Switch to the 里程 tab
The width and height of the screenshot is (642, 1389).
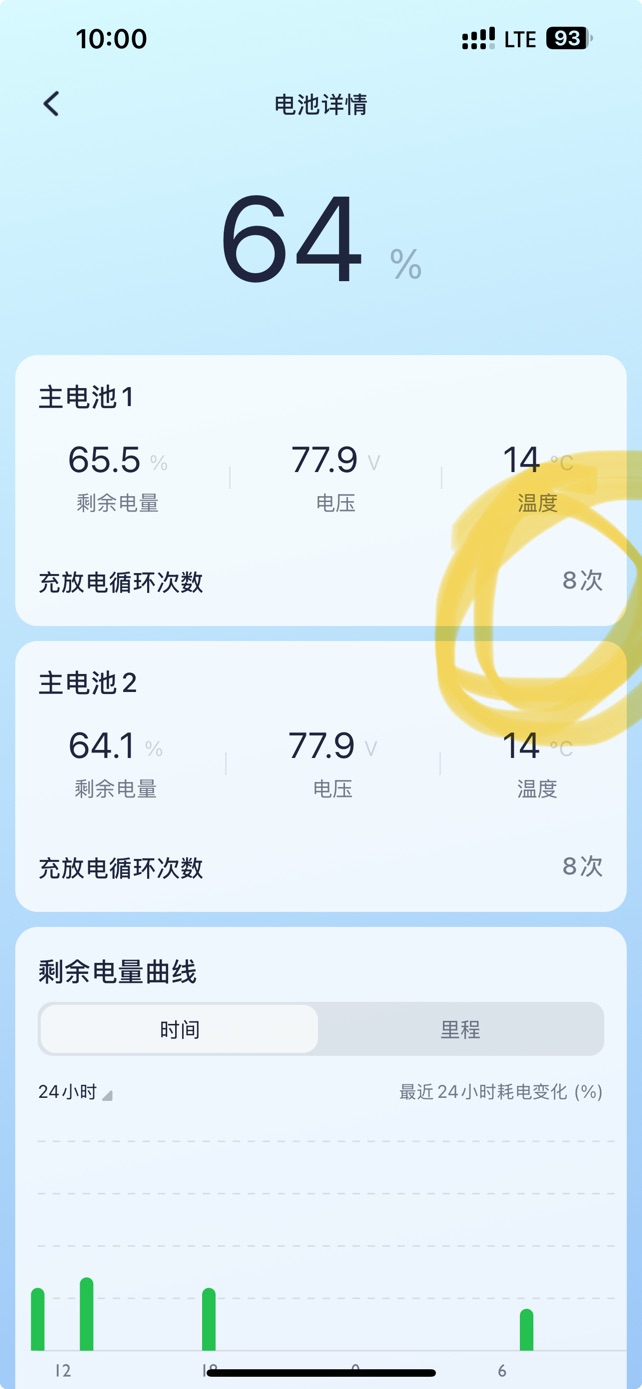(460, 1029)
